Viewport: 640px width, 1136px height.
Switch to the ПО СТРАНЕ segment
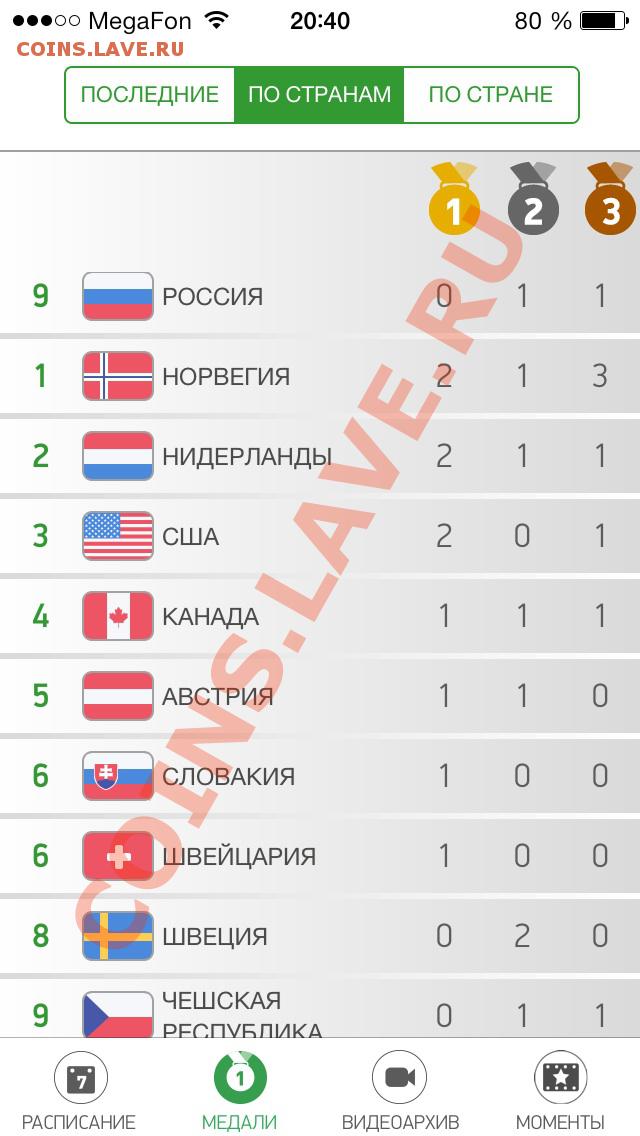click(x=490, y=95)
